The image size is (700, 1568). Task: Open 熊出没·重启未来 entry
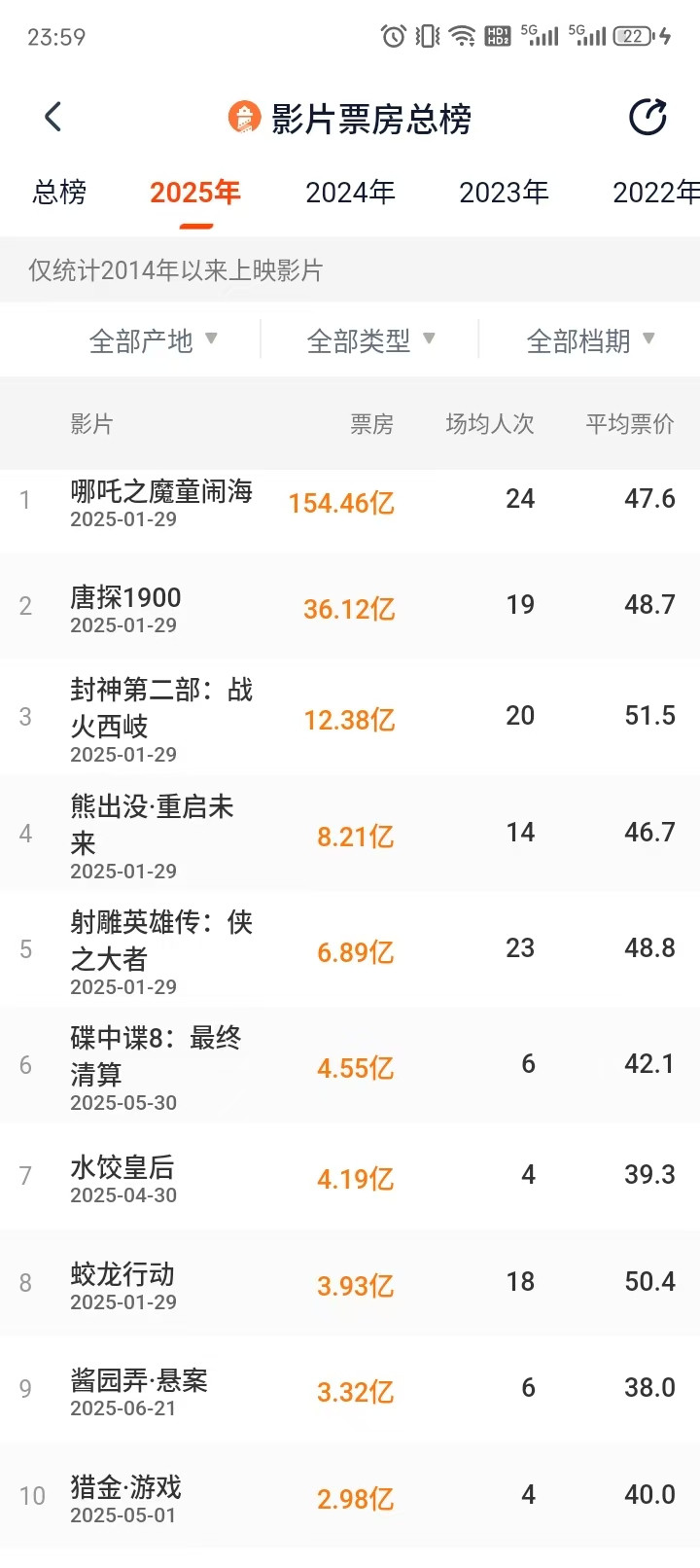(350, 834)
